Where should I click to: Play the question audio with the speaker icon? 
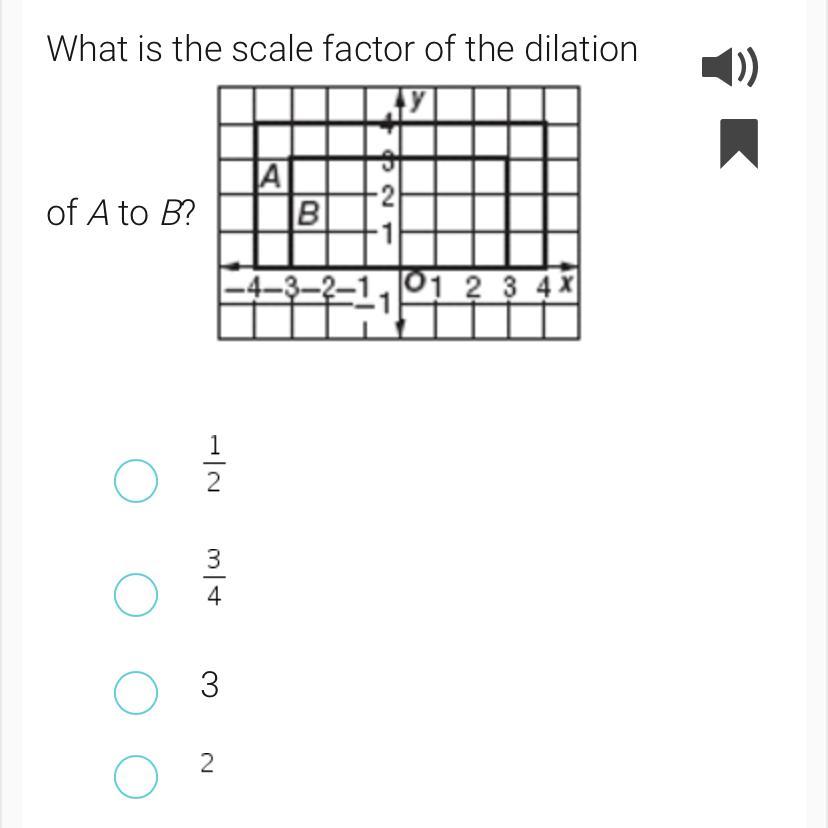click(730, 67)
